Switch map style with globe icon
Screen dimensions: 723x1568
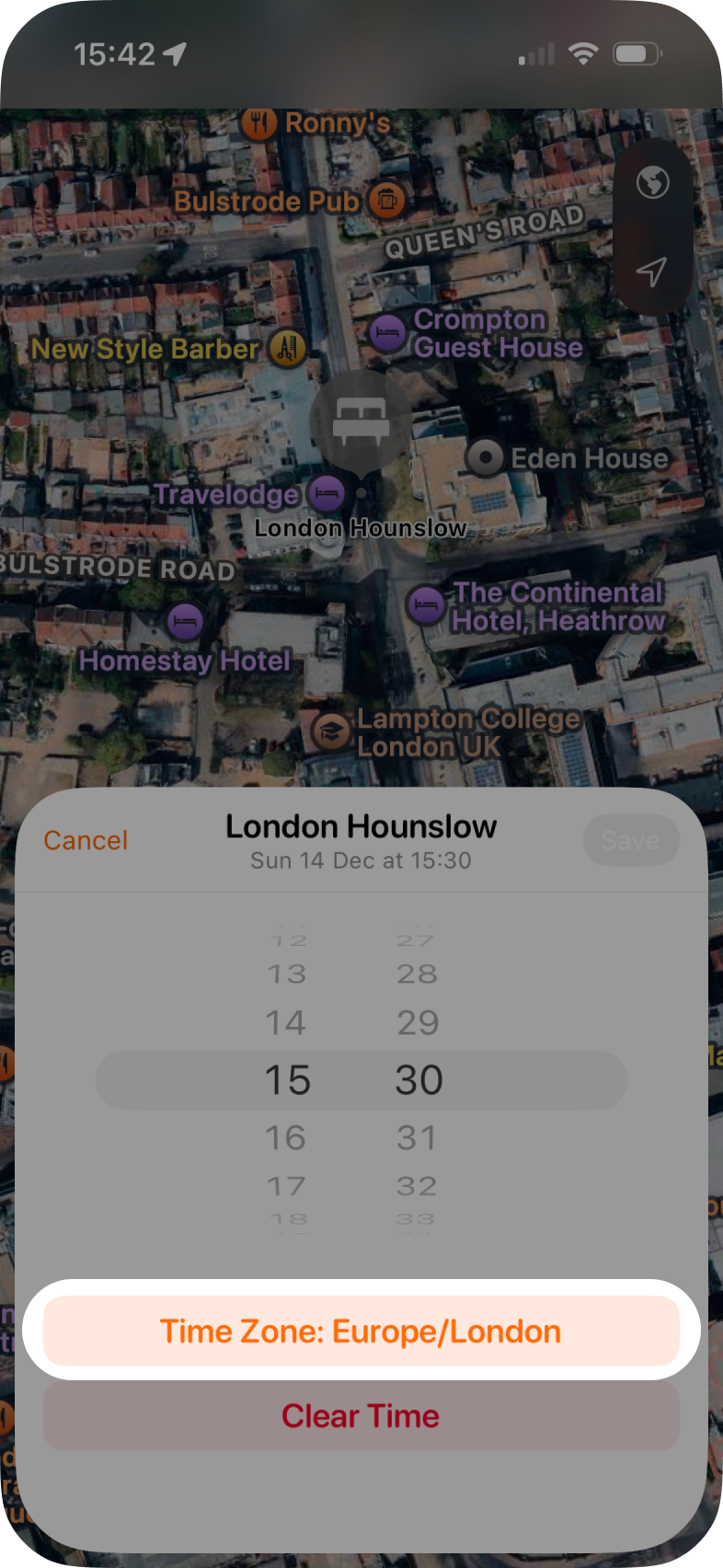tap(653, 182)
